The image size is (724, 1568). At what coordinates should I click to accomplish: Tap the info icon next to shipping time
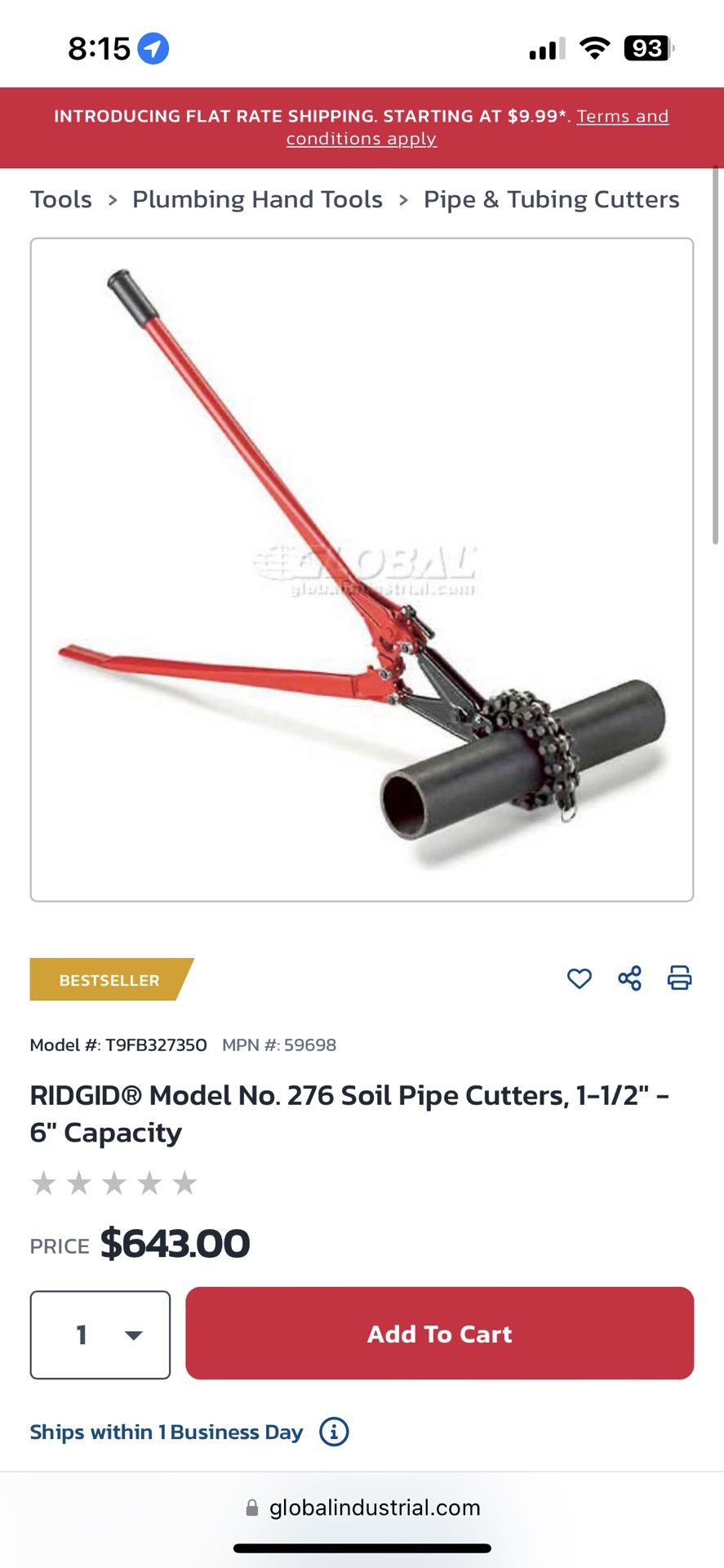point(335,1432)
